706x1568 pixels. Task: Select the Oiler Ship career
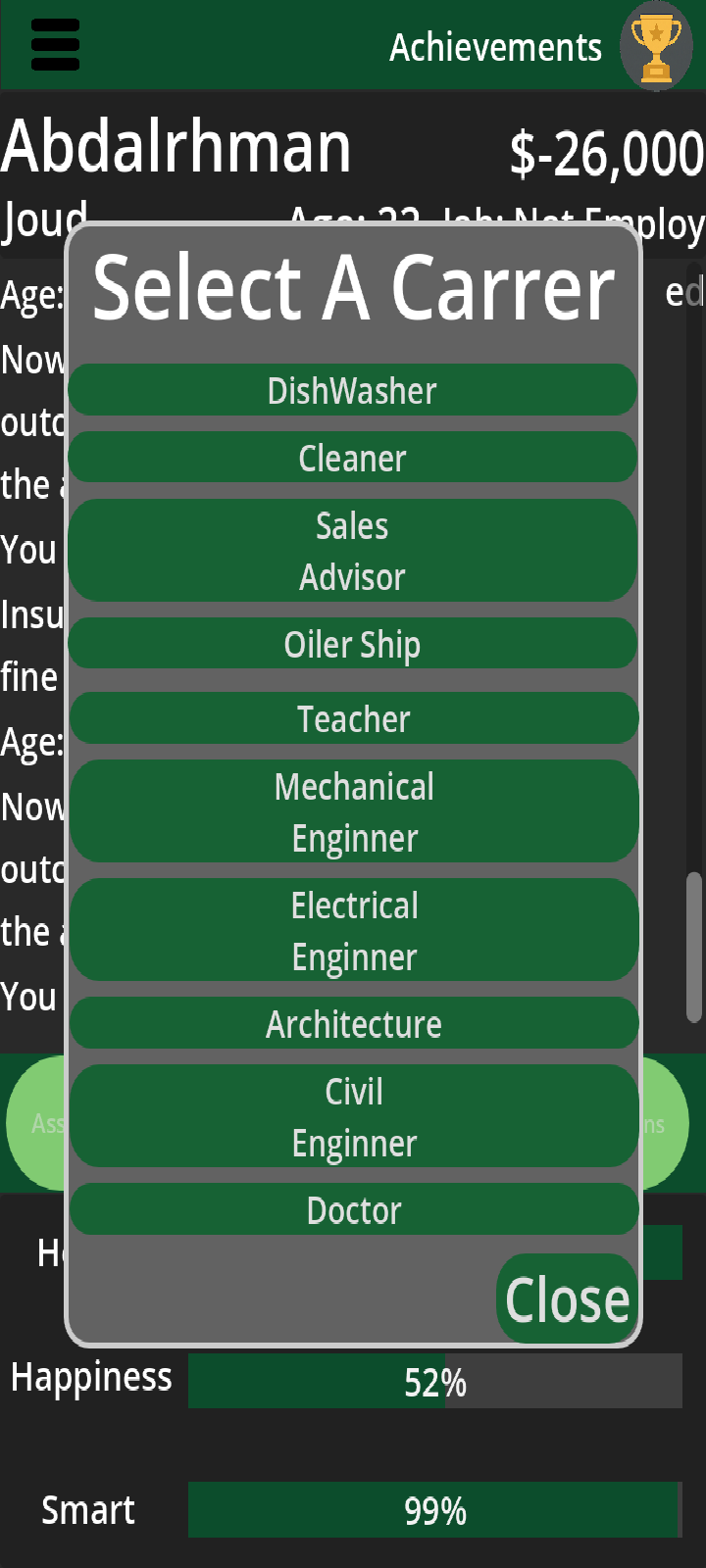click(x=352, y=644)
